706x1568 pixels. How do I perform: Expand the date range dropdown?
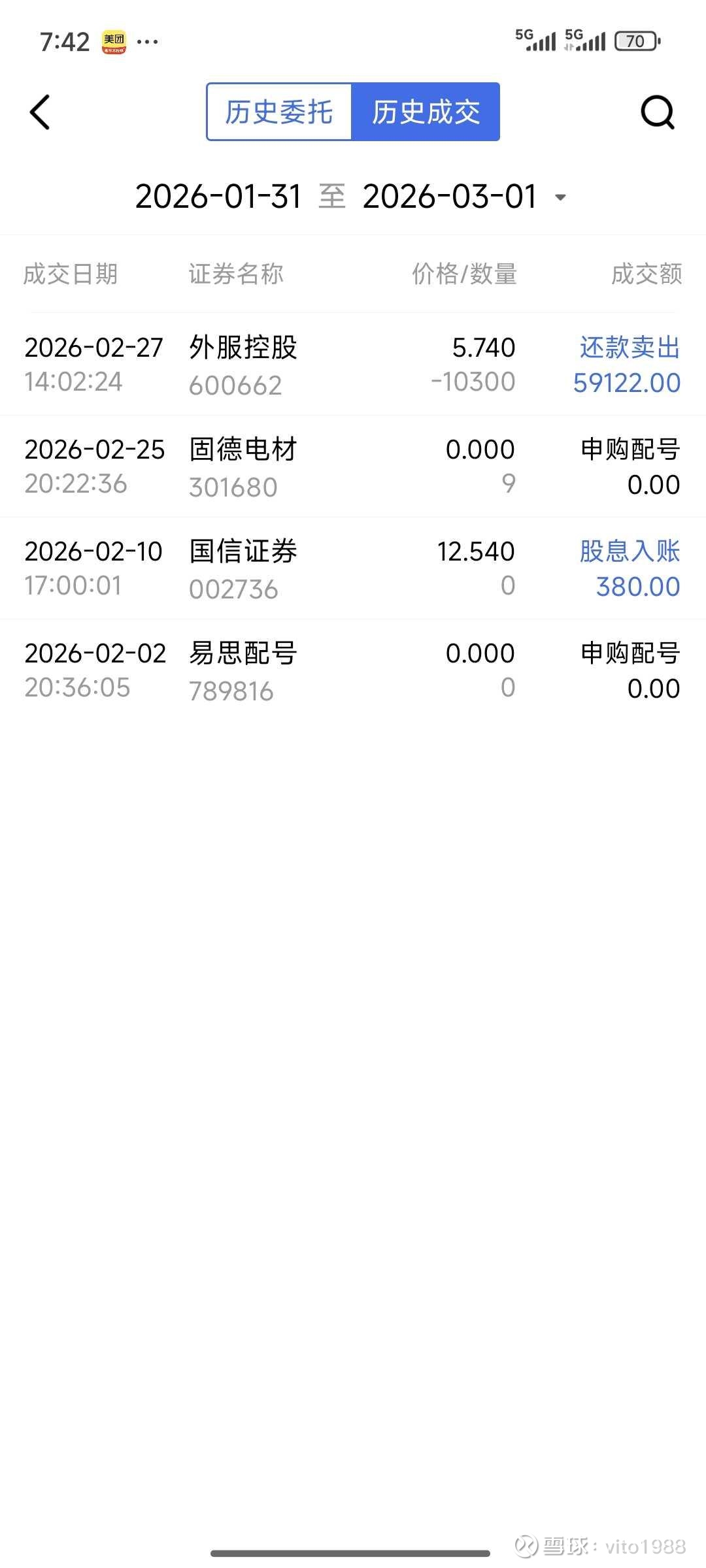point(560,197)
